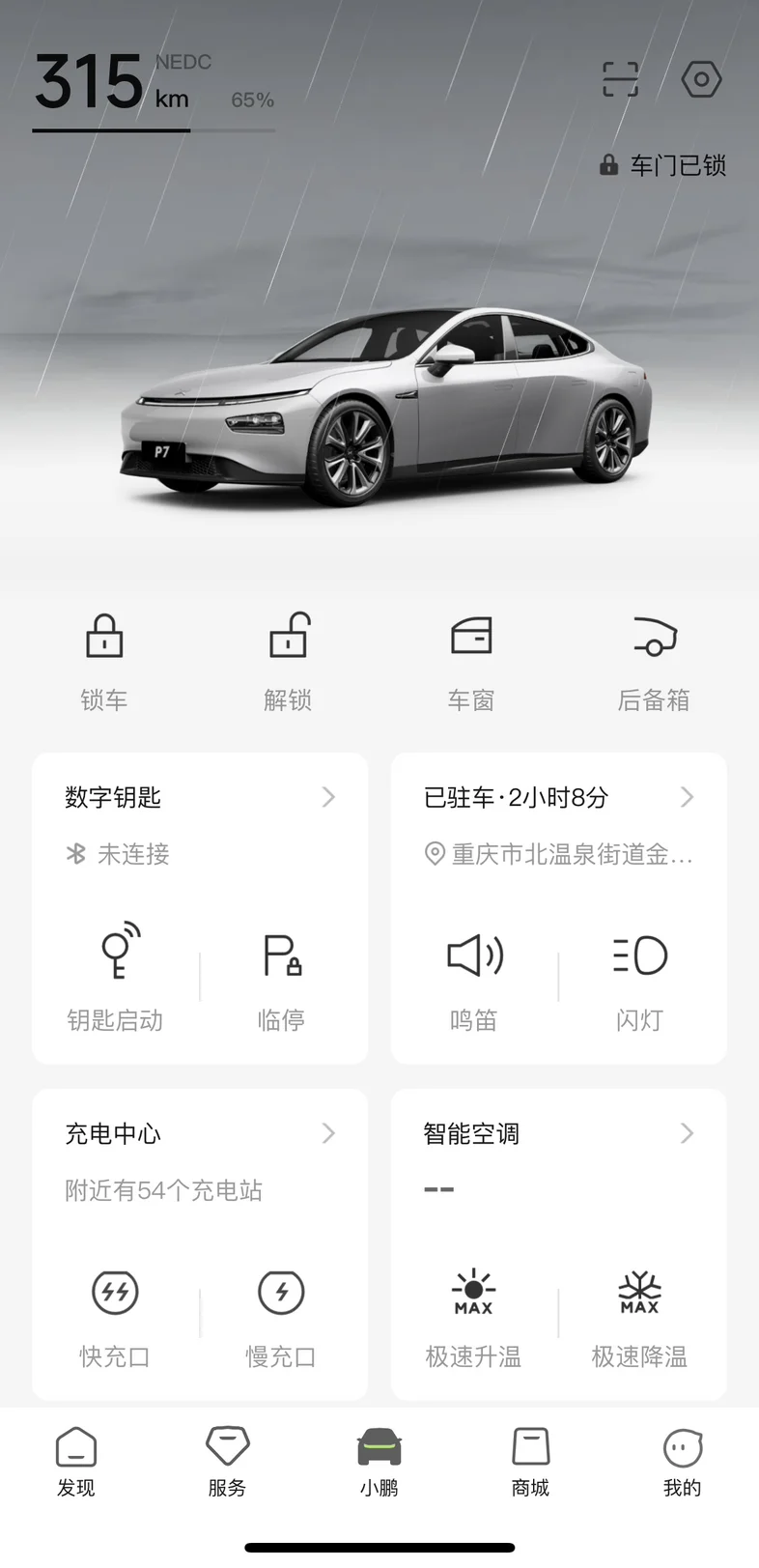Open the scan icon at top
The image size is (759, 1568).
coord(620,79)
